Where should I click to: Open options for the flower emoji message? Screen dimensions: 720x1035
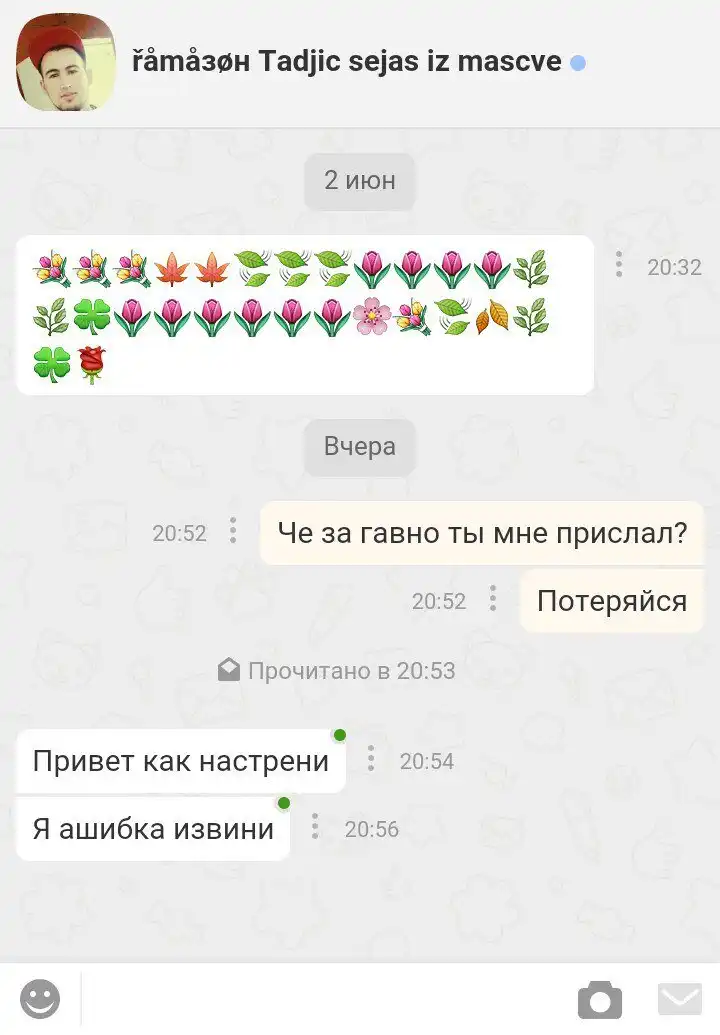point(619,265)
